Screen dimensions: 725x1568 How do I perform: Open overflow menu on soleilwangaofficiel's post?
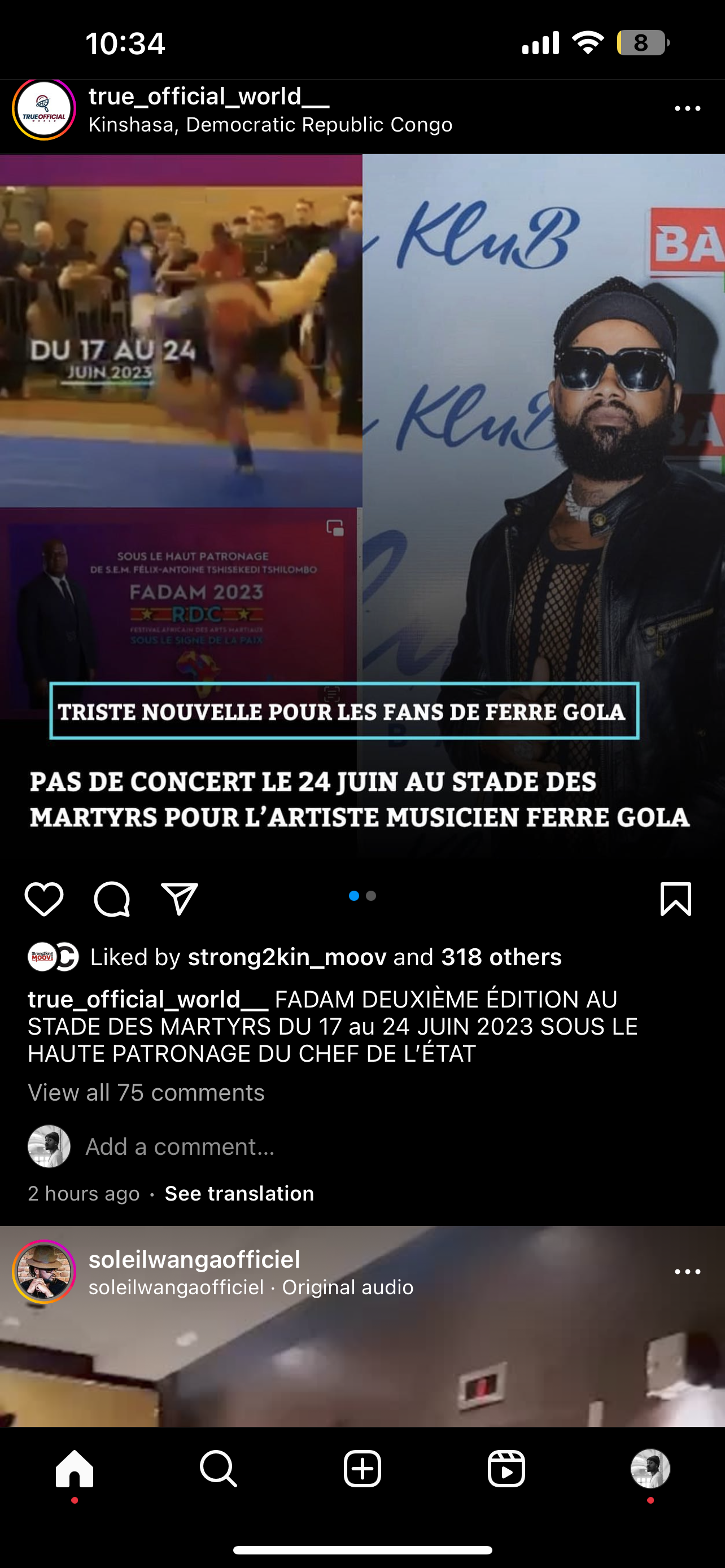(x=688, y=1272)
